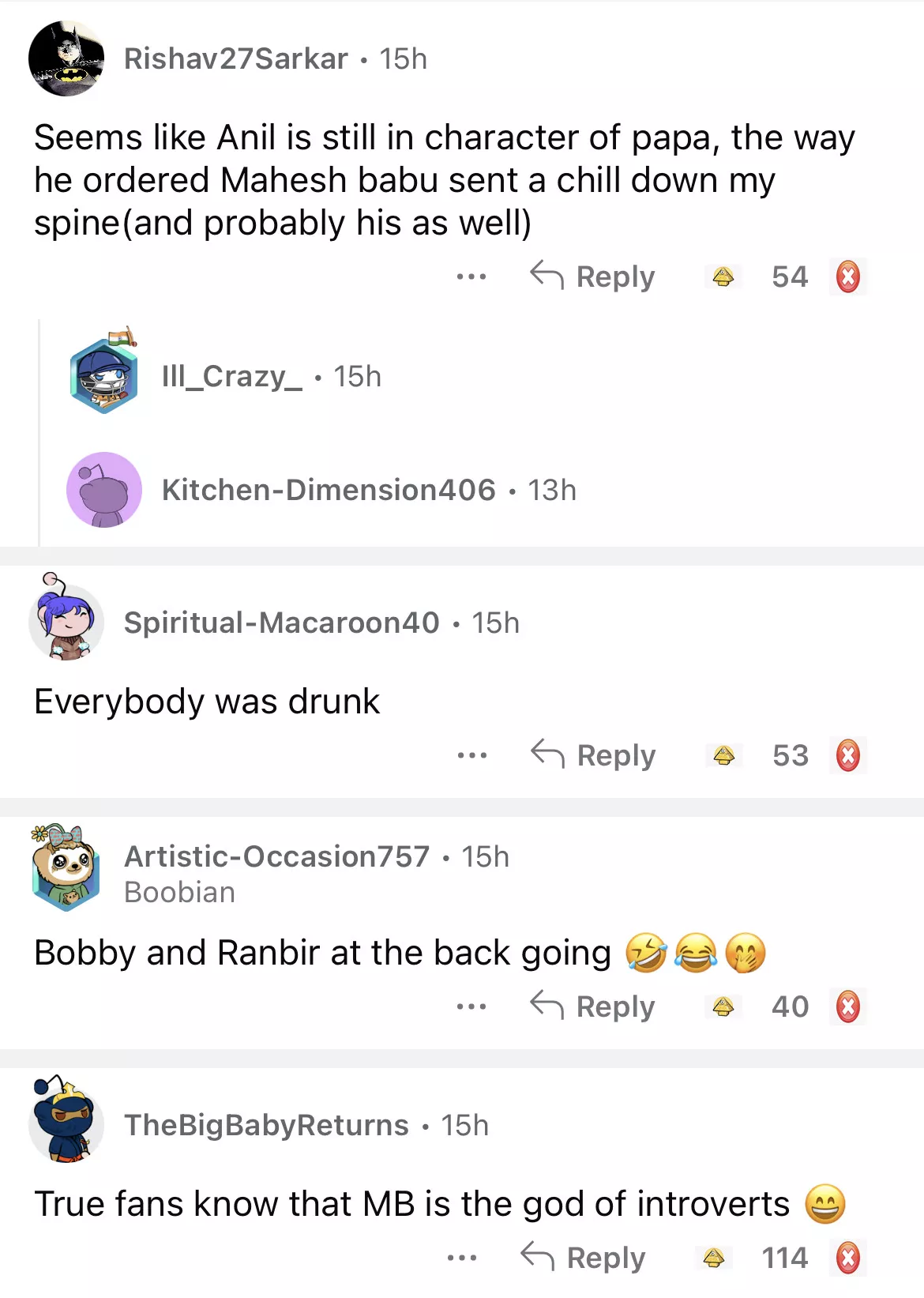Reply to Spiritual-Macaroon40's comment
924x1298 pixels.
click(594, 755)
